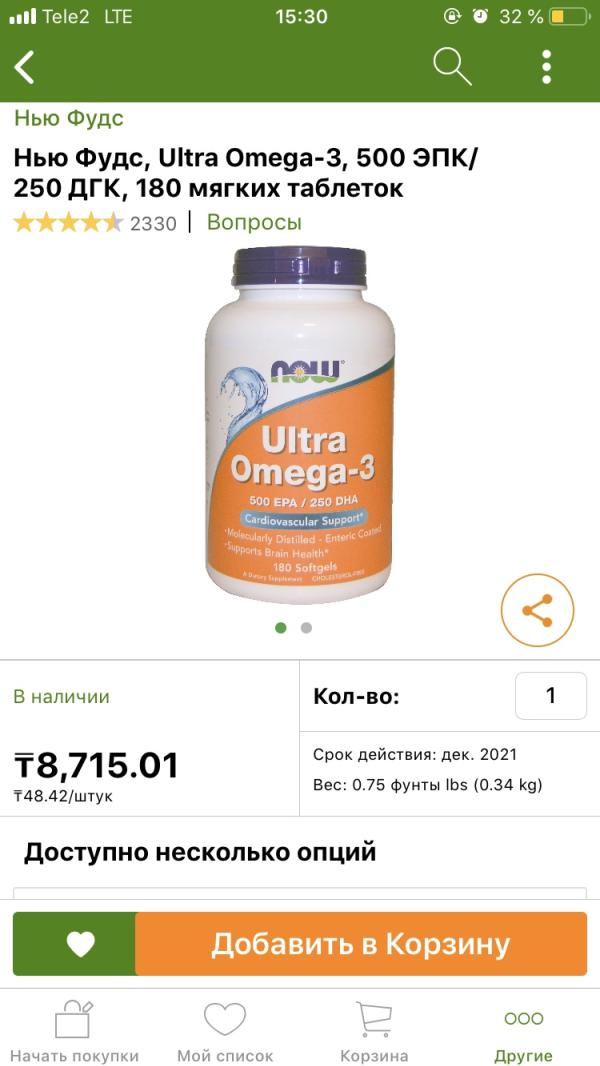The image size is (600, 1066).
Task: Open the three-dot overflow menu
Action: tap(546, 67)
